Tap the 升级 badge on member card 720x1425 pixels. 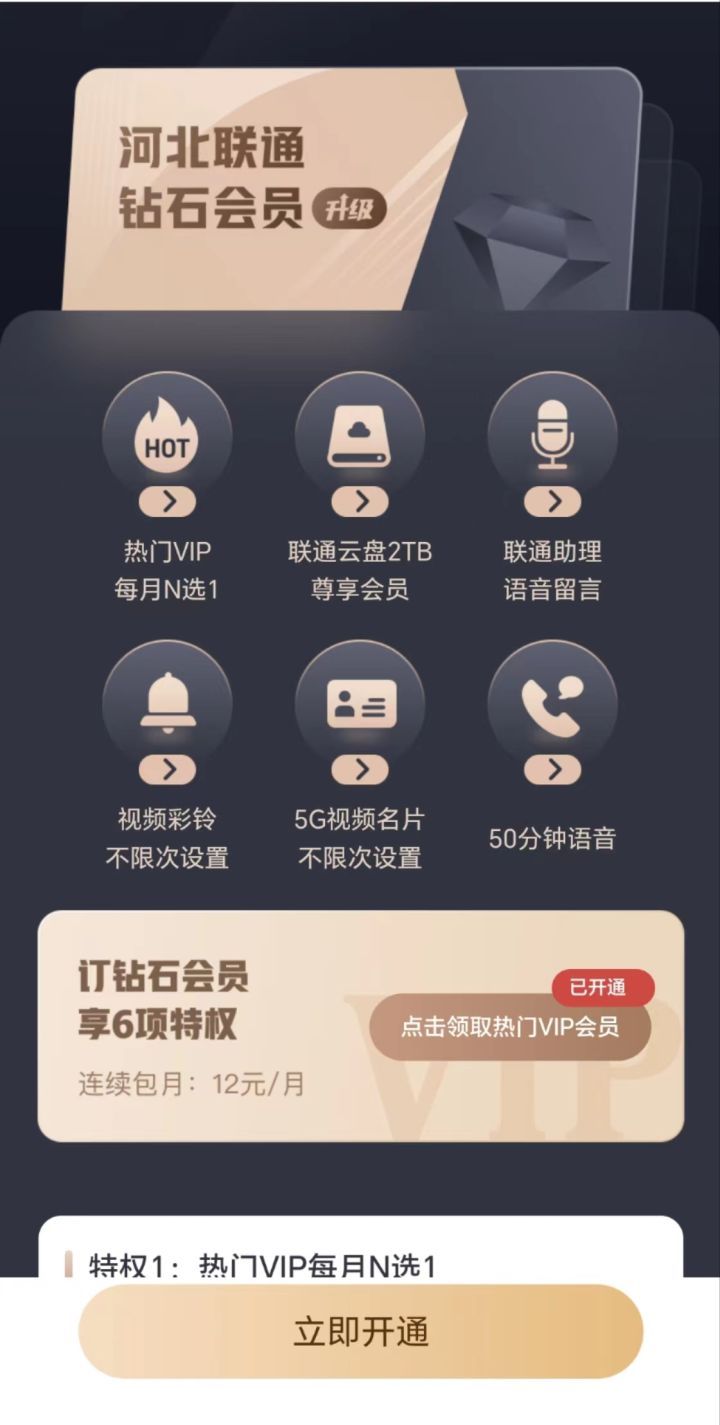(349, 210)
